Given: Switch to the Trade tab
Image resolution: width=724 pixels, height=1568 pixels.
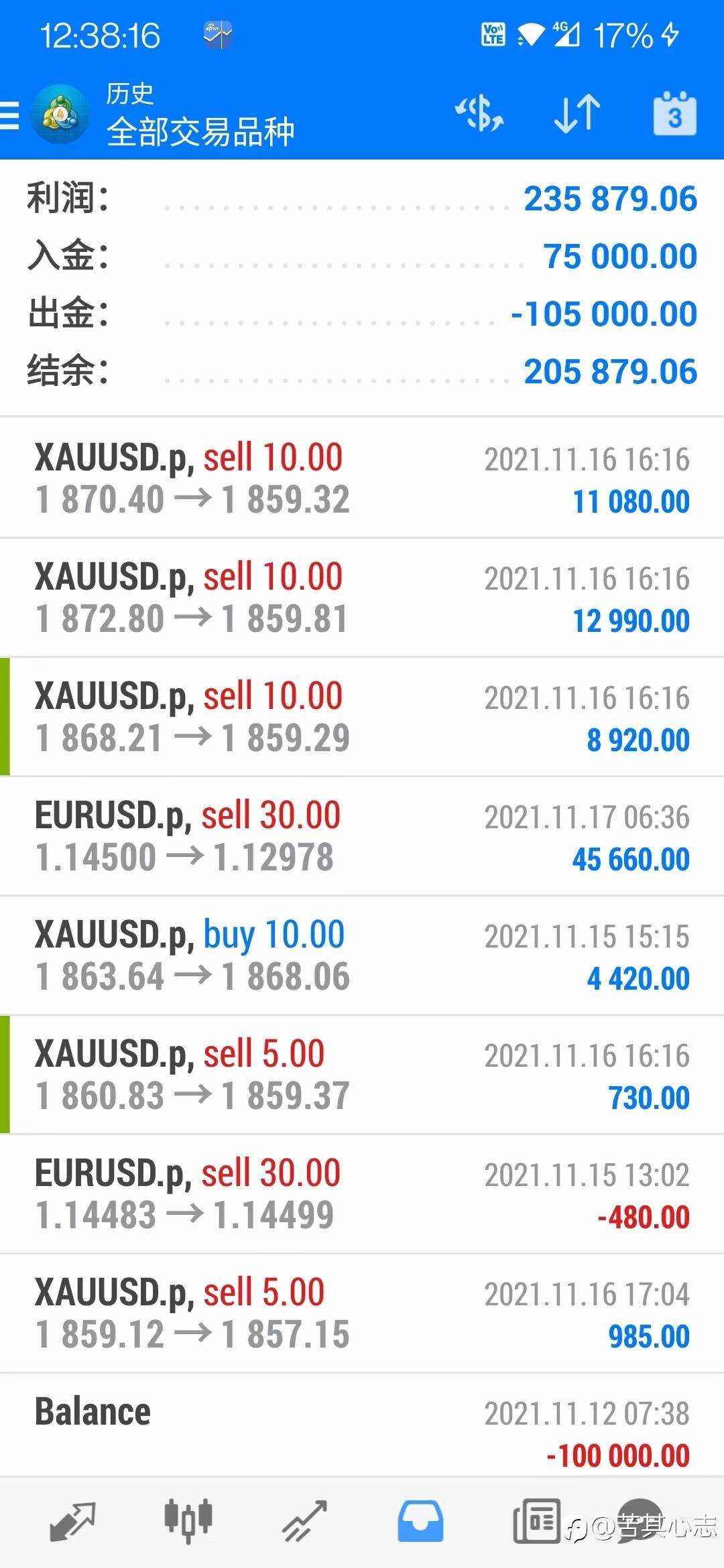Looking at the screenshot, I should (304, 1522).
